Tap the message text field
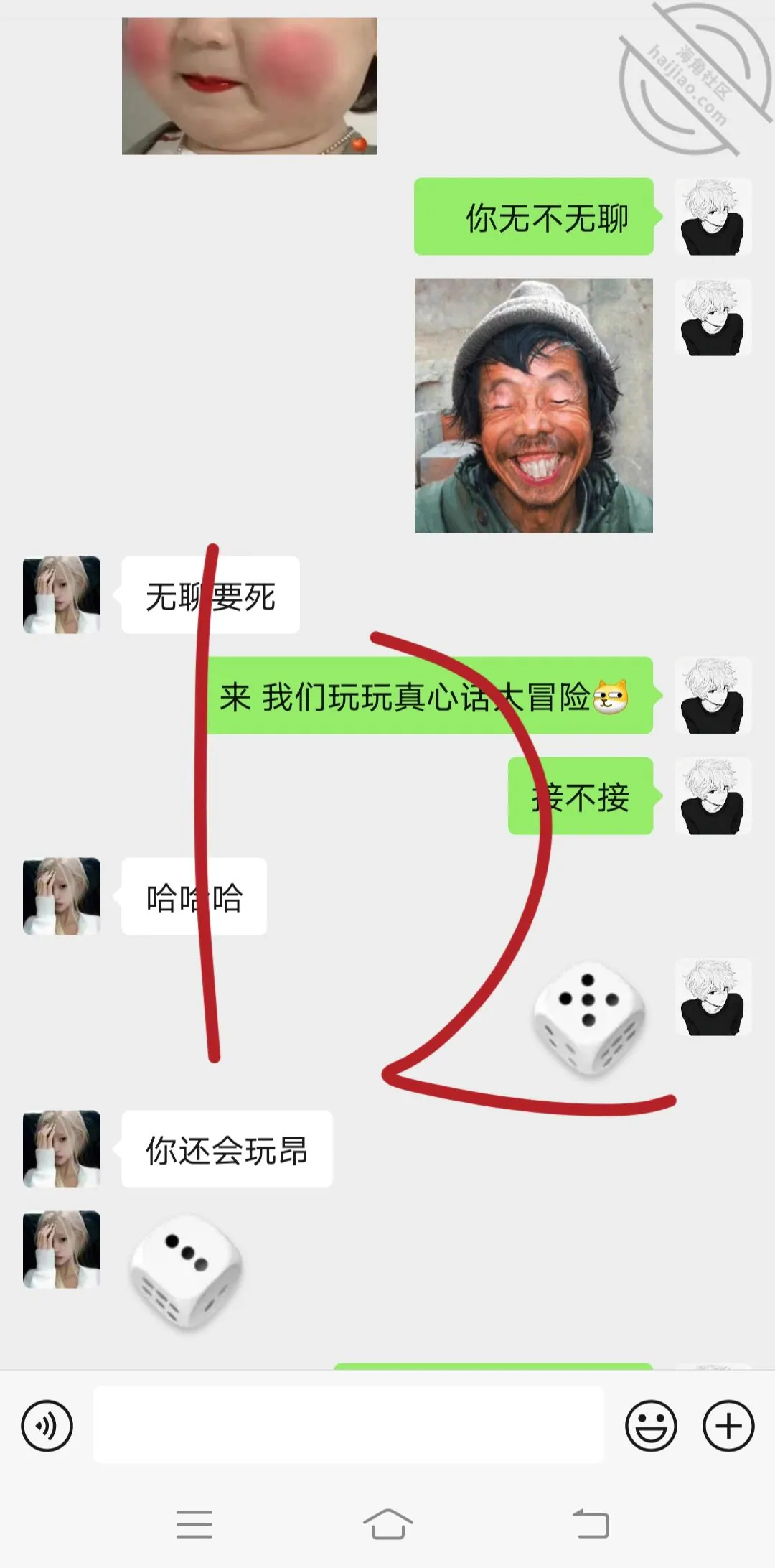The image size is (775, 1568). pos(349,1424)
